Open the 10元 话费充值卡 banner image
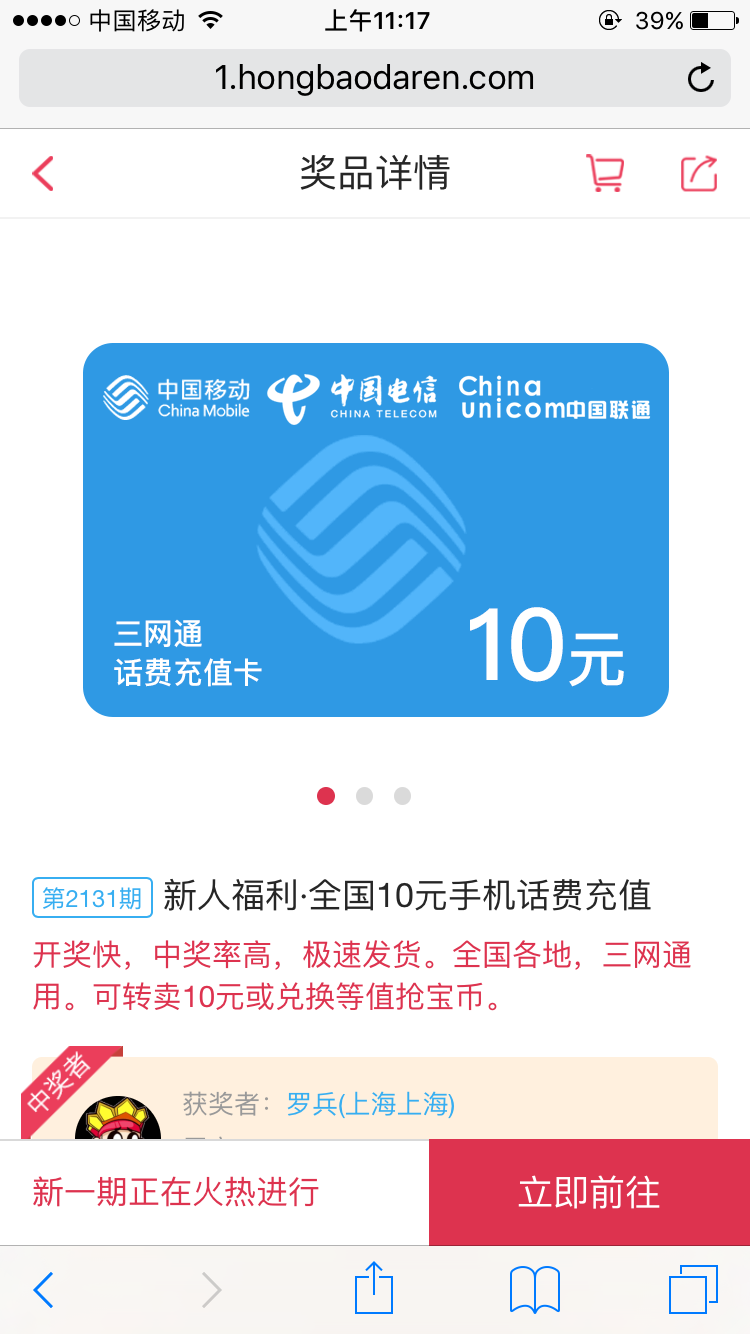This screenshot has width=750, height=1334. point(375,530)
